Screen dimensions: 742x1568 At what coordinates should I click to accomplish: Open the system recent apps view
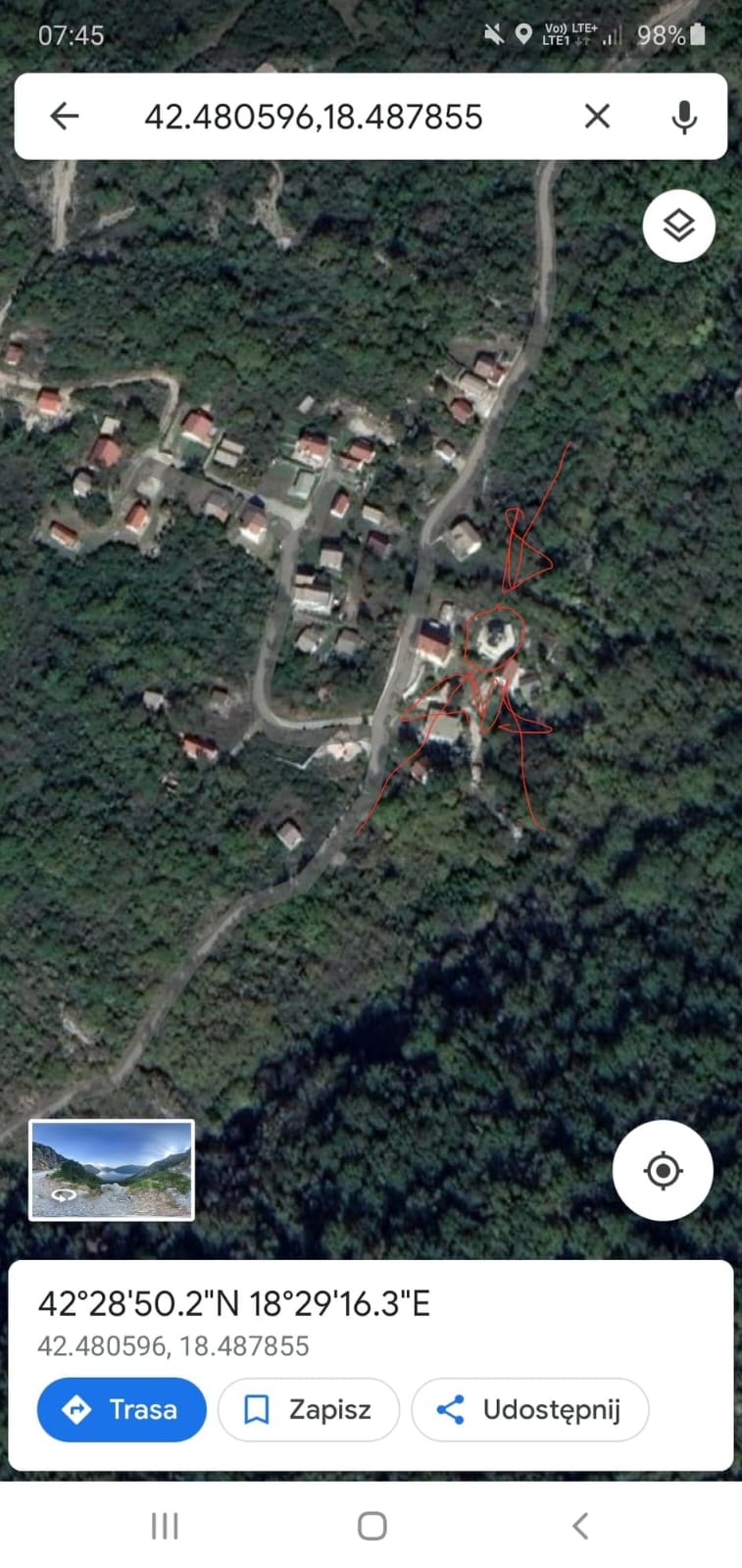click(165, 1526)
